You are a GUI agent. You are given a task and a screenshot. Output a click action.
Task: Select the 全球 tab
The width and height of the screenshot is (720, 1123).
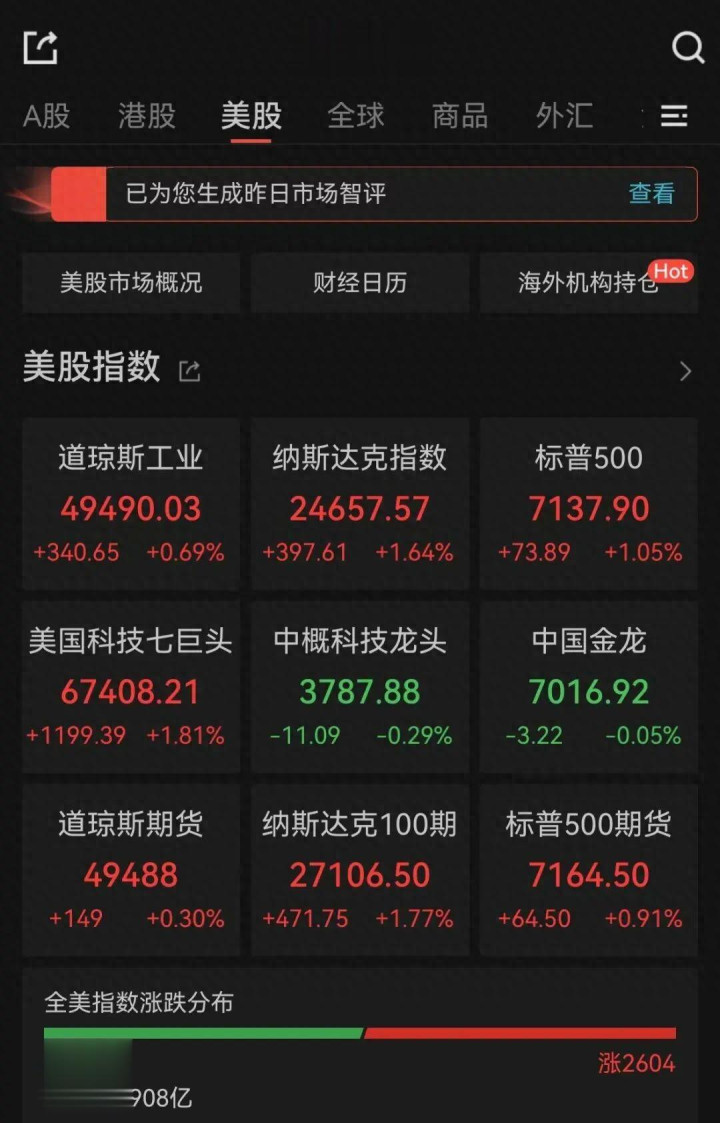point(356,116)
